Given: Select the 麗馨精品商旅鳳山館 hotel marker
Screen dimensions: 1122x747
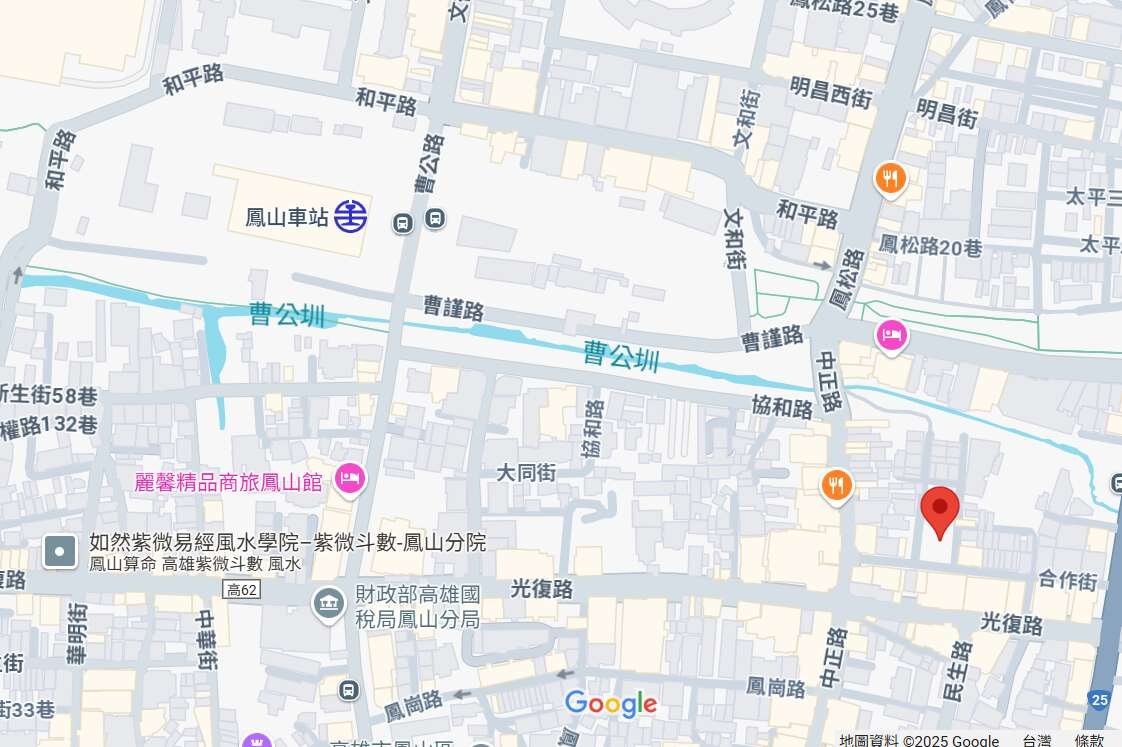Looking at the screenshot, I should (x=350, y=480).
